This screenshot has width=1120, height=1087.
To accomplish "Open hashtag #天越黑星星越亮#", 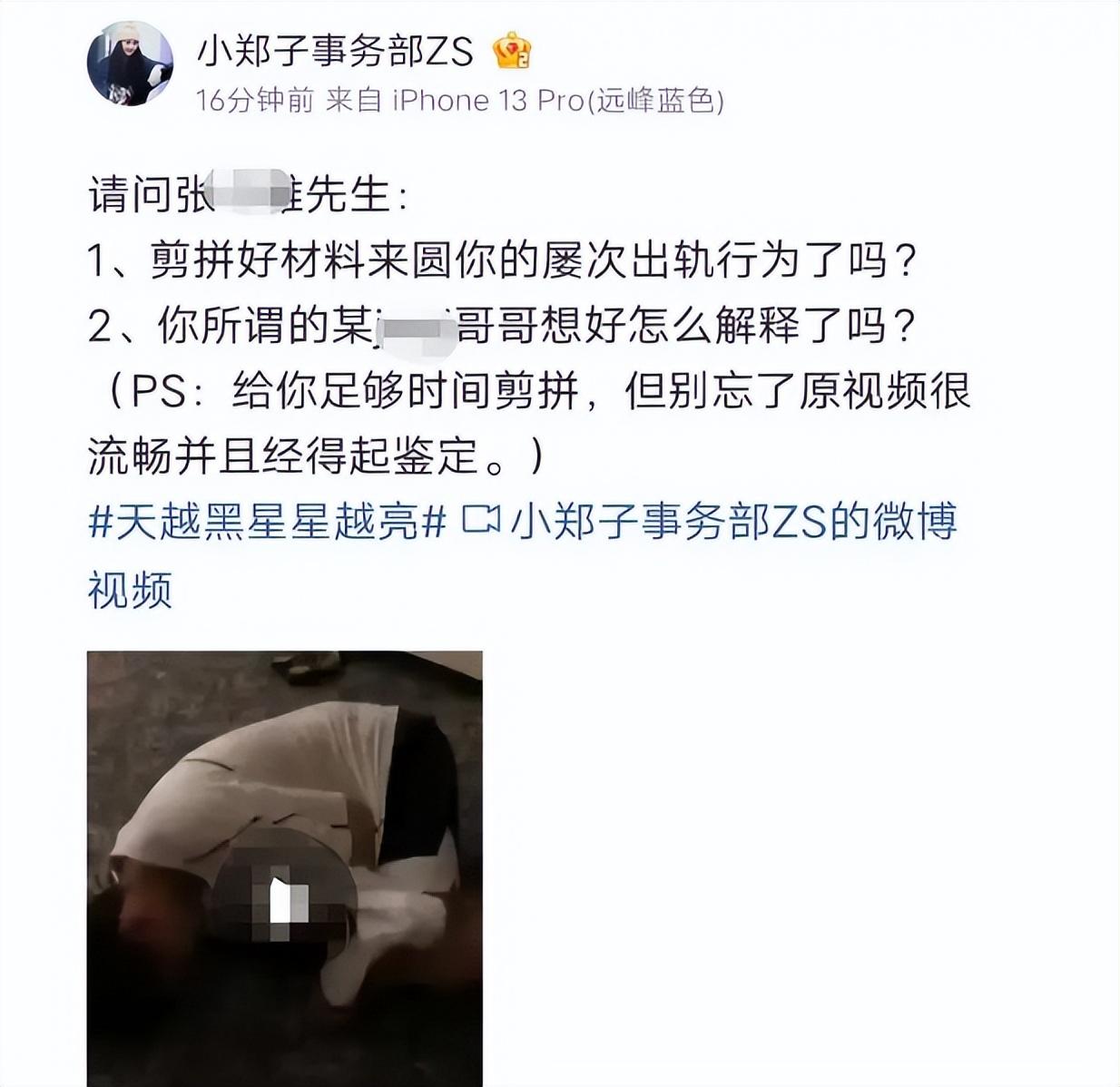I will [x=268, y=524].
